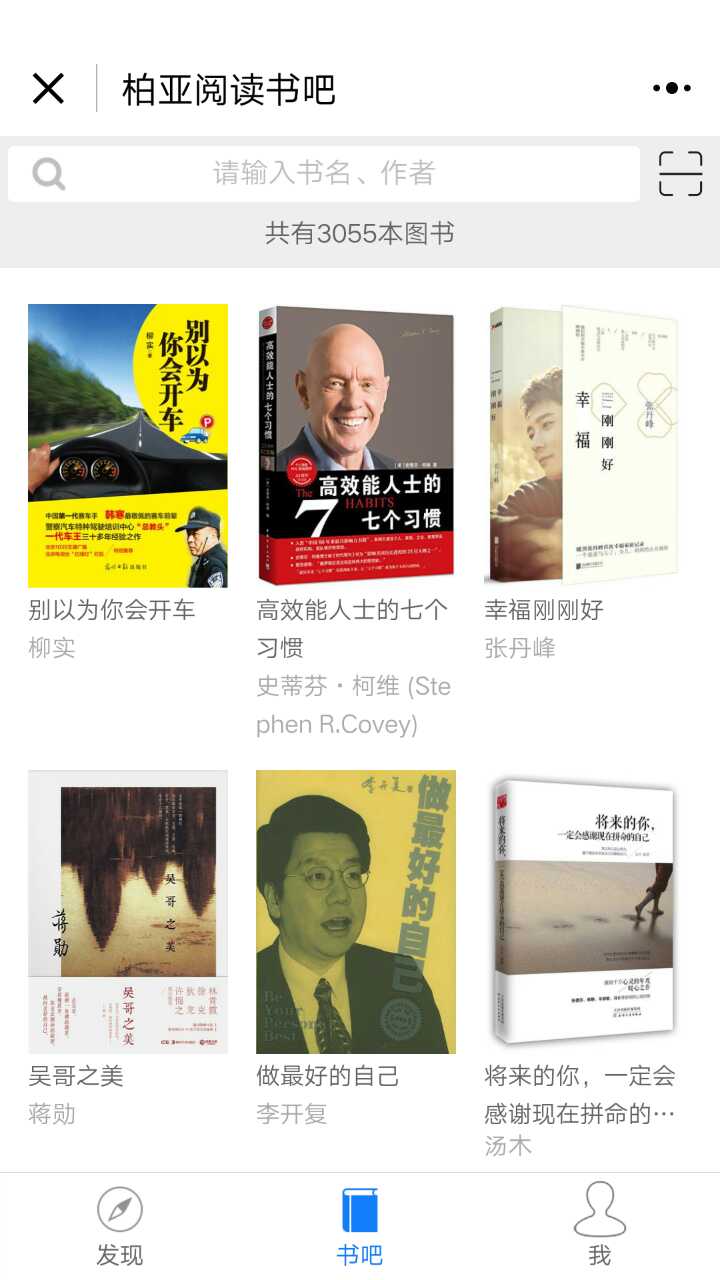This screenshot has height=1280, width=720.
Task: Go to the 我 profile tab
Action: pyautogui.click(x=600, y=1226)
